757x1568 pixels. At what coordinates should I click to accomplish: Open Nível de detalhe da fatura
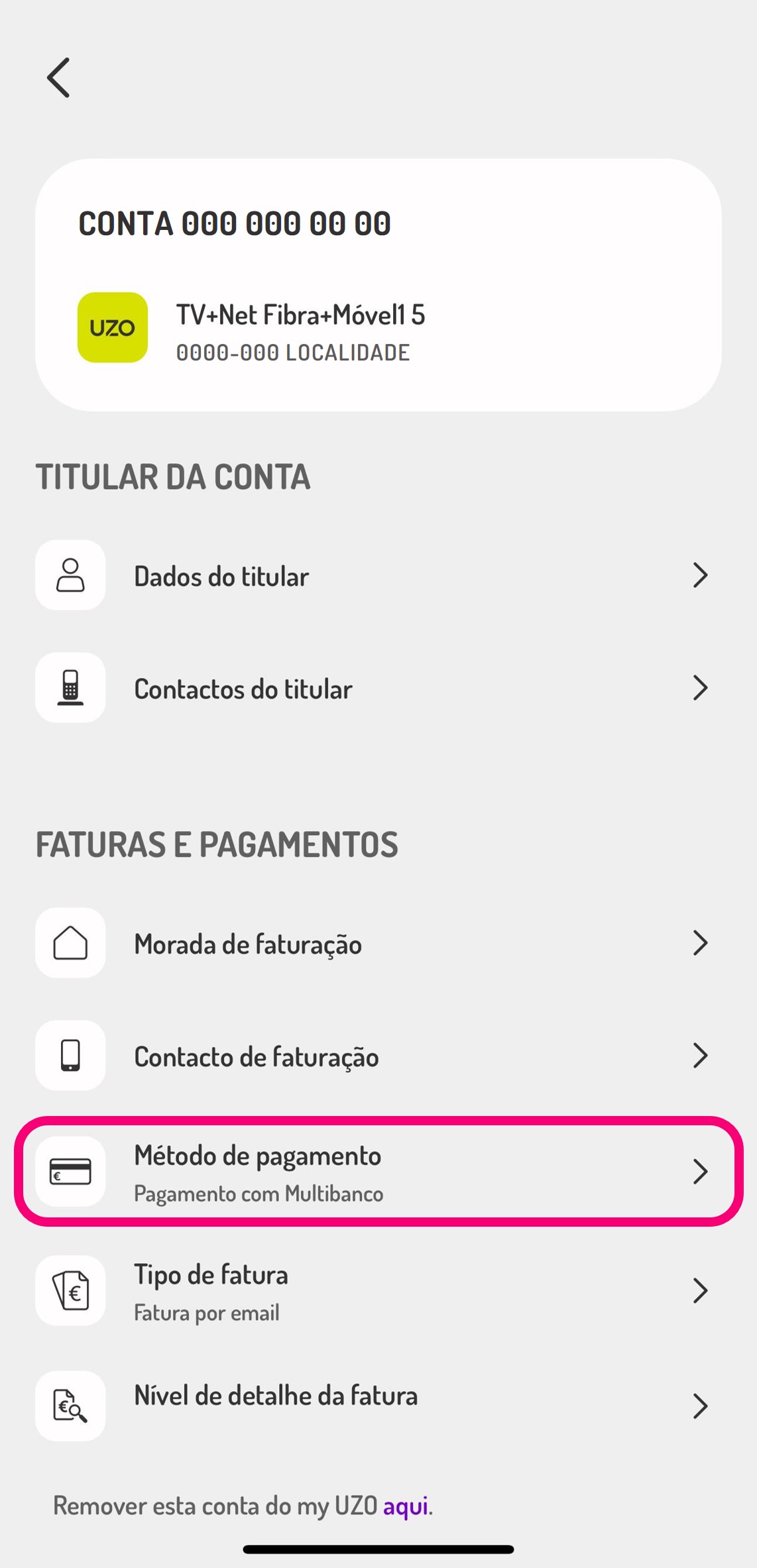[378, 1406]
